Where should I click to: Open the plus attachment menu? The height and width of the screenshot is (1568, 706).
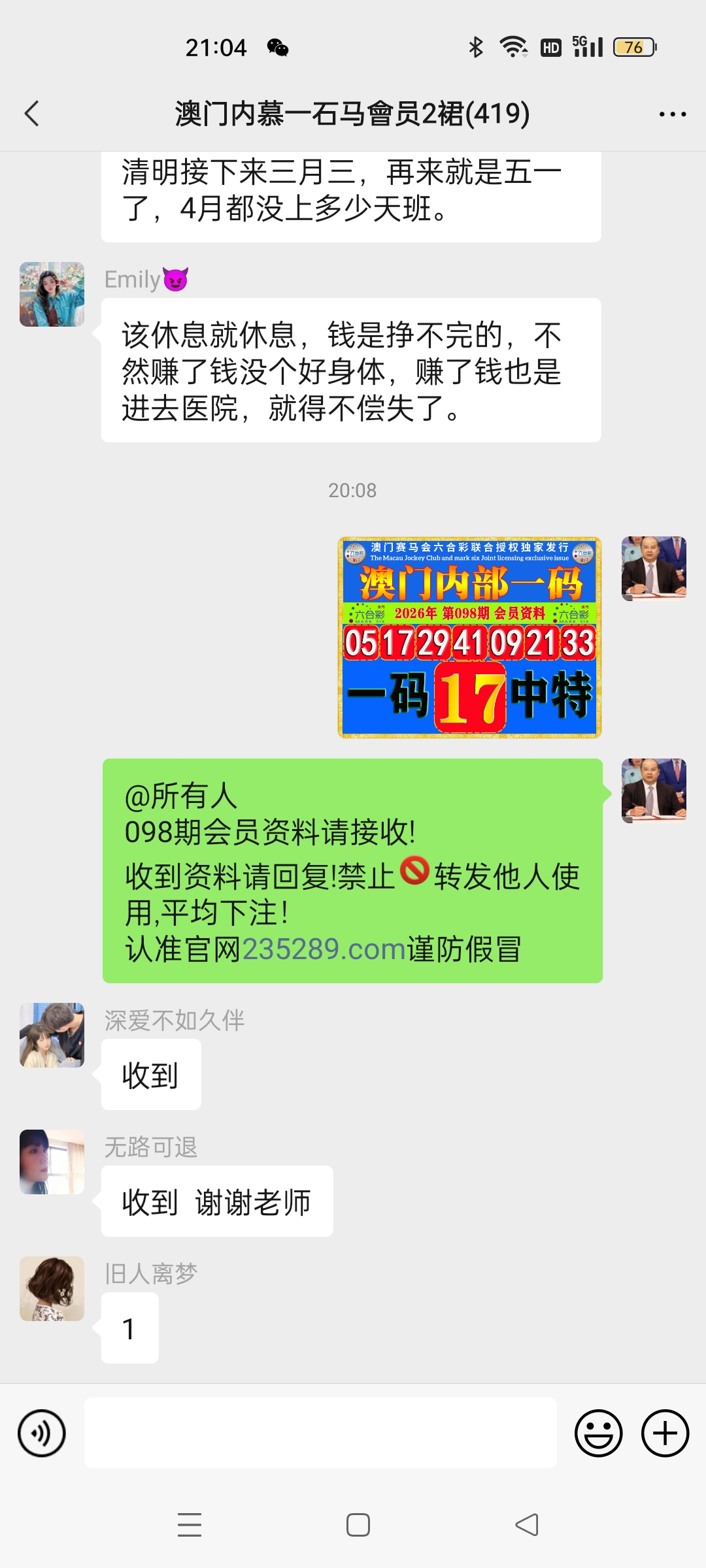(x=665, y=1433)
